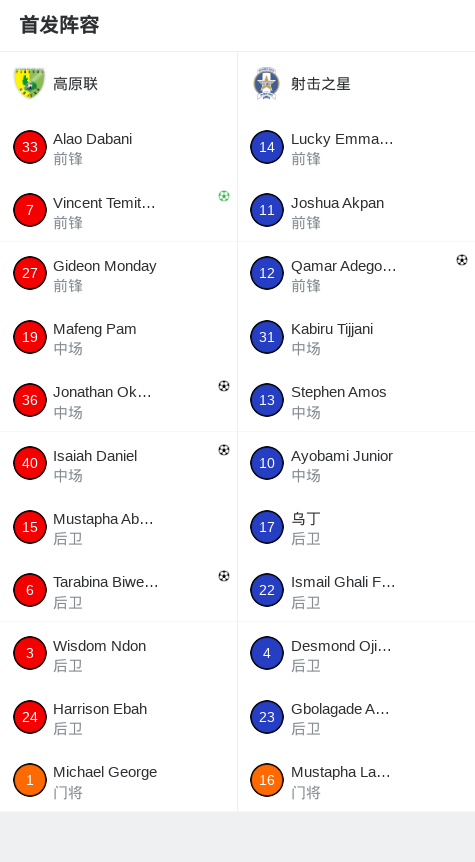
Task: View Vincent Temit… player details
Action: (118, 210)
